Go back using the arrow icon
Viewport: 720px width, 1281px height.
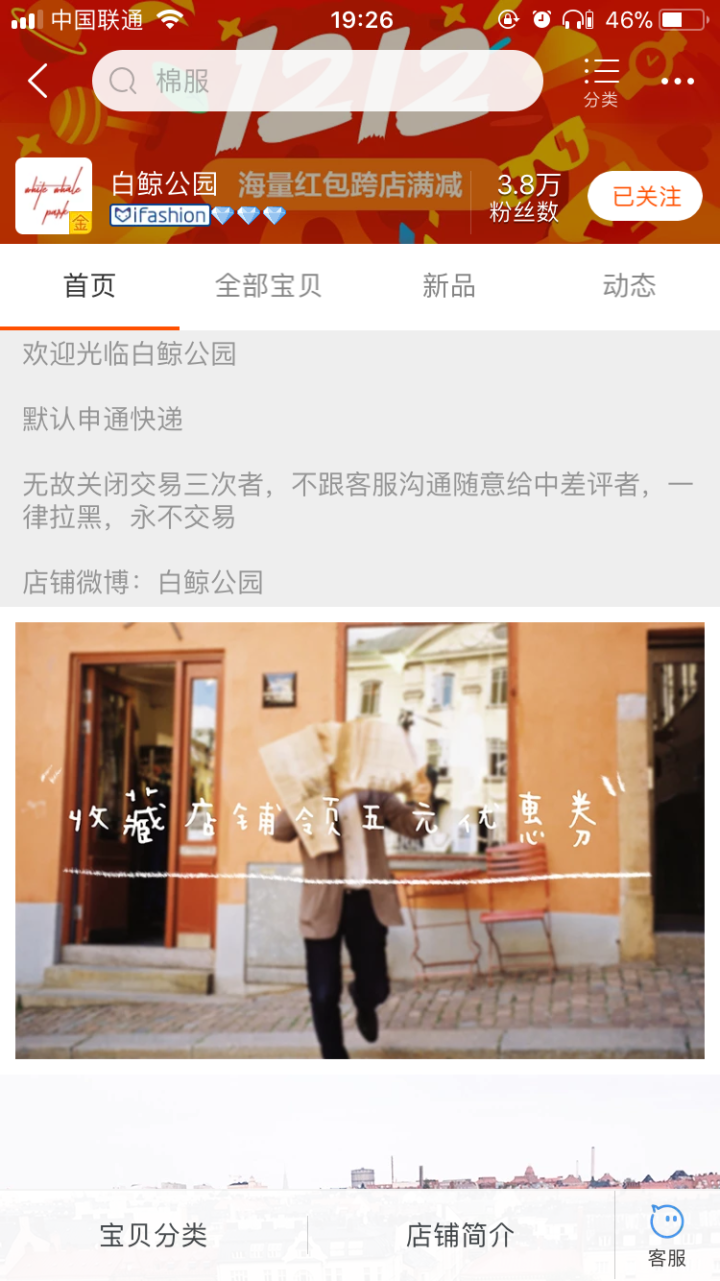[38, 81]
